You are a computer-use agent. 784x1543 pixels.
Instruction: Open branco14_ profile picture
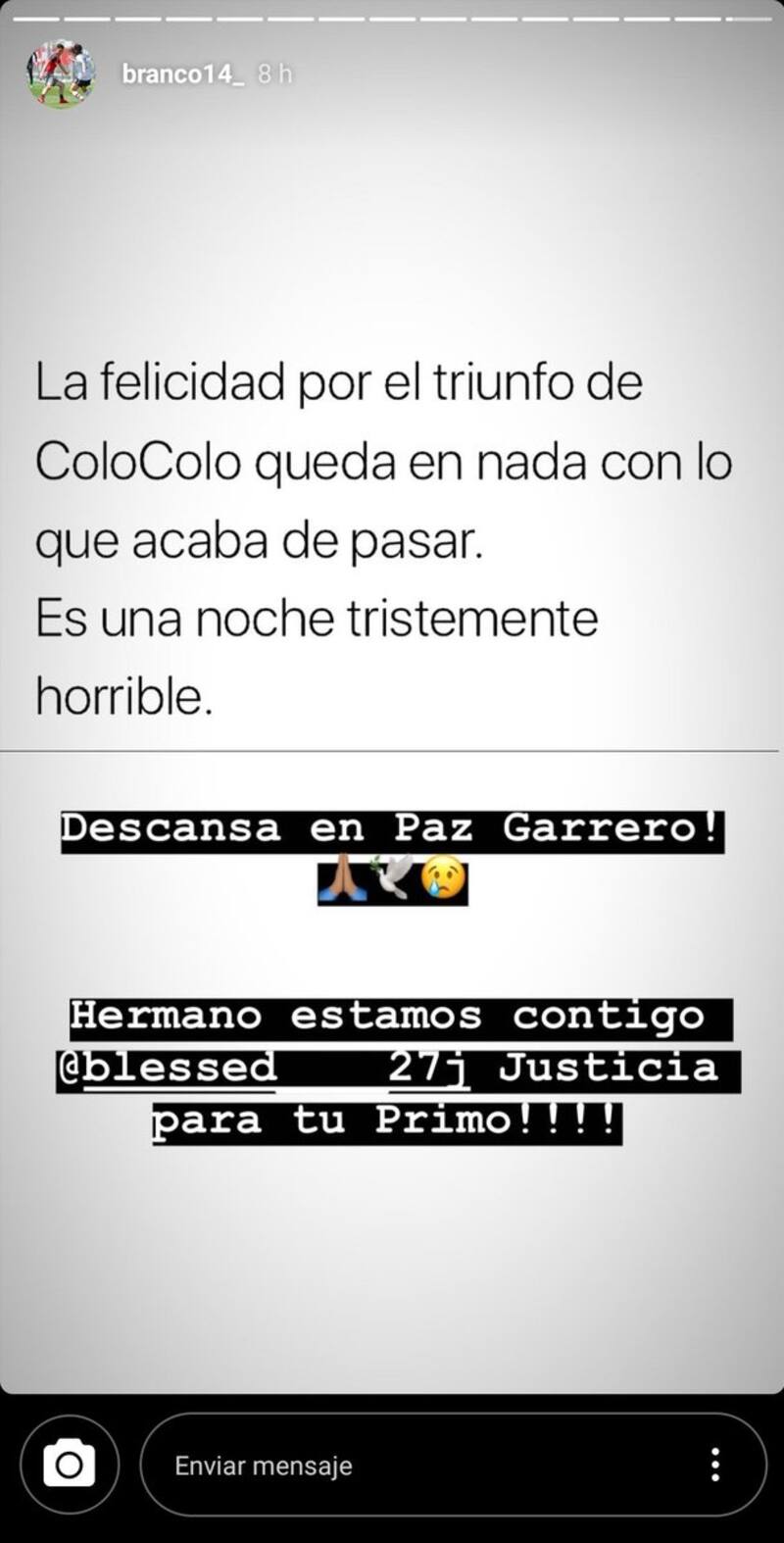[x=61, y=75]
